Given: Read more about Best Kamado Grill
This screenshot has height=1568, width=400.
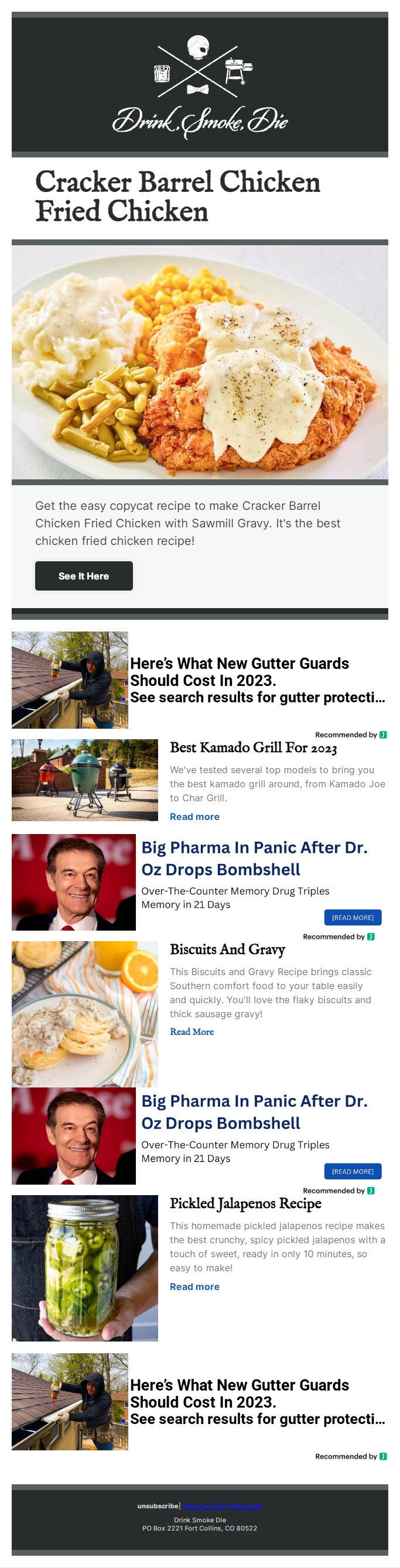Looking at the screenshot, I should click(x=194, y=816).
